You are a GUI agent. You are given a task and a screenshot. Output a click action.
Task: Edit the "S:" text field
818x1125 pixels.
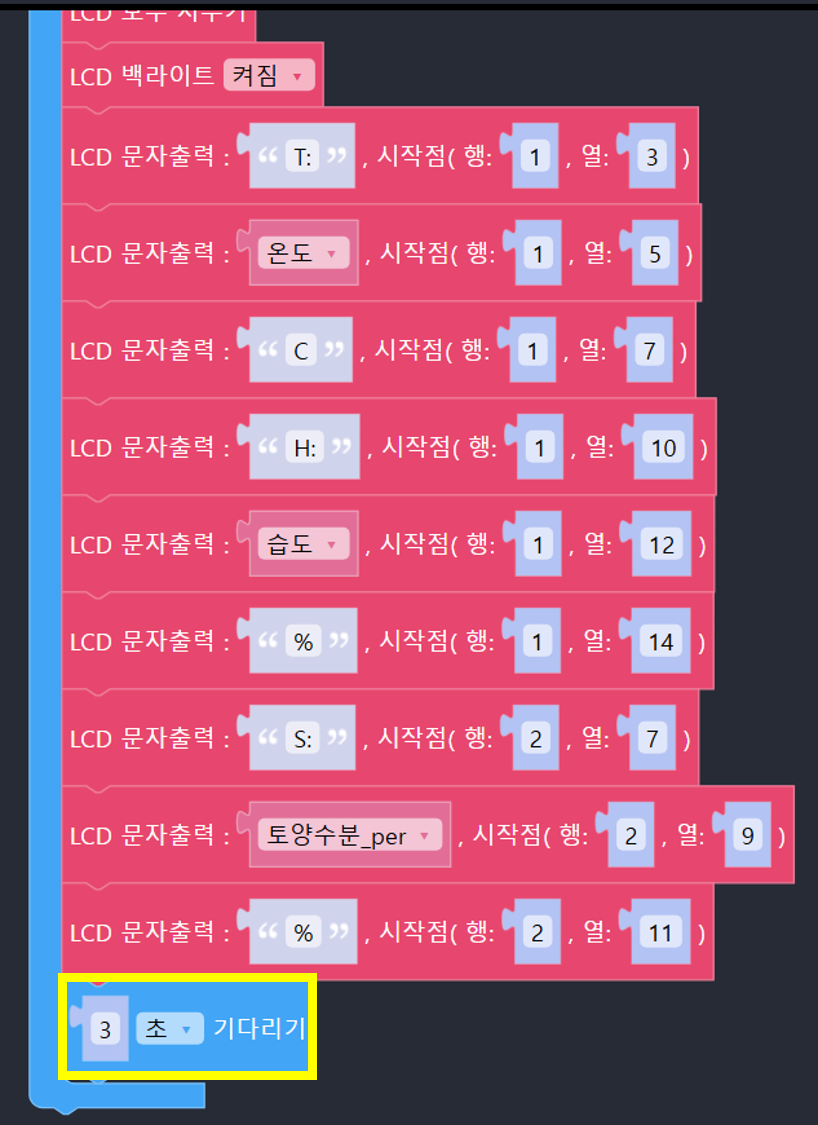pyautogui.click(x=301, y=739)
